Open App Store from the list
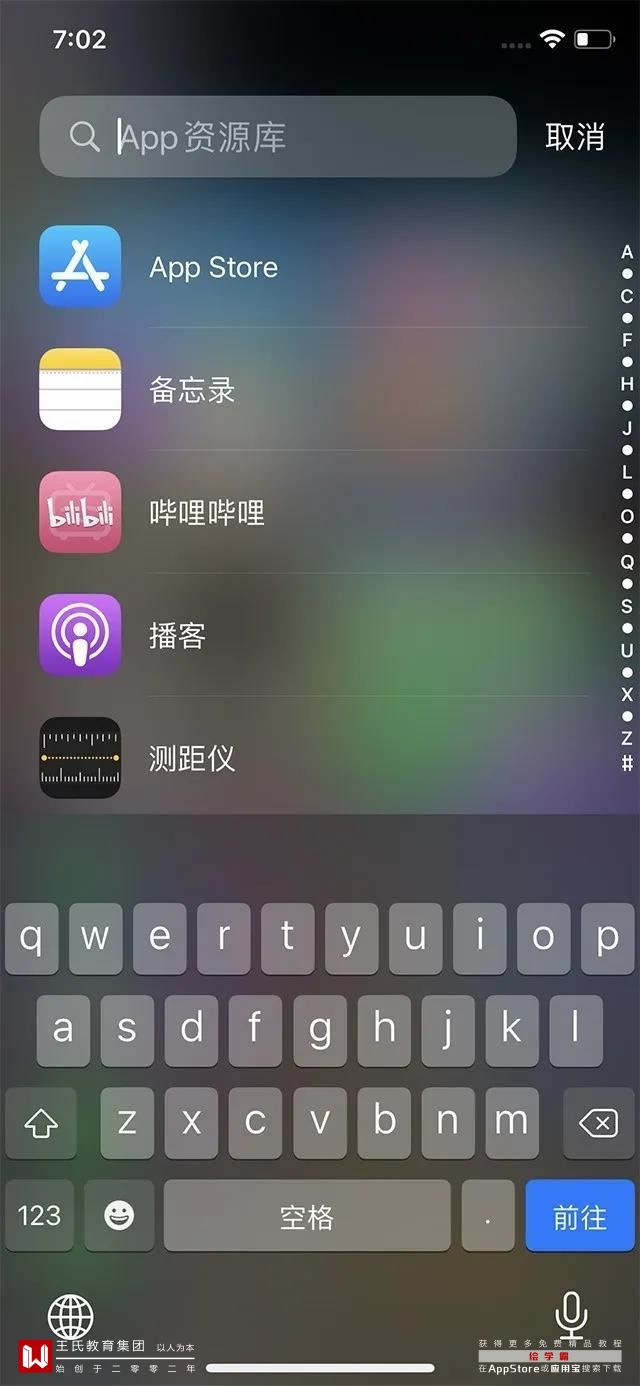This screenshot has width=640, height=1386. [x=213, y=267]
